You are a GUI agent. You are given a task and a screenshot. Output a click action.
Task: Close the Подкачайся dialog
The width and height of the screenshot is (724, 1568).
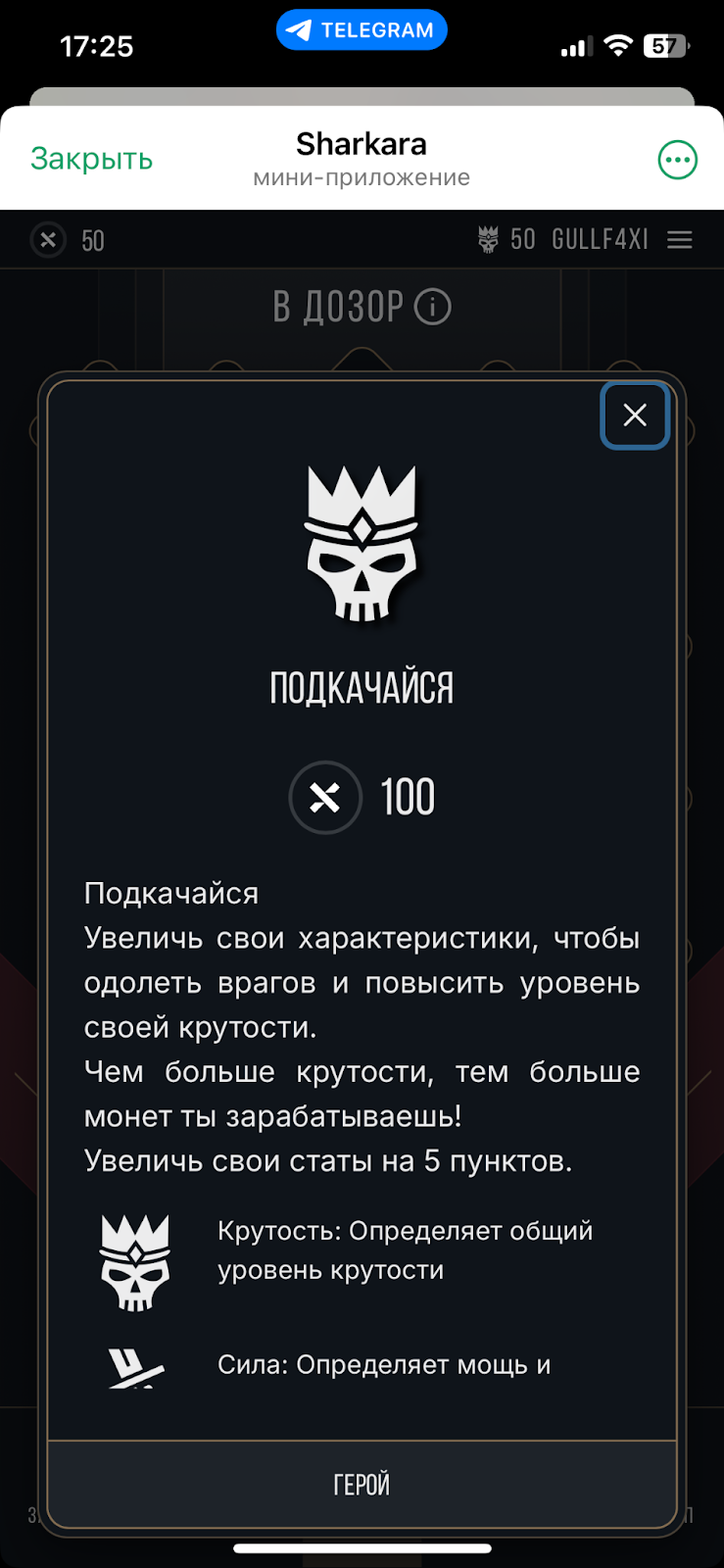[x=635, y=416]
